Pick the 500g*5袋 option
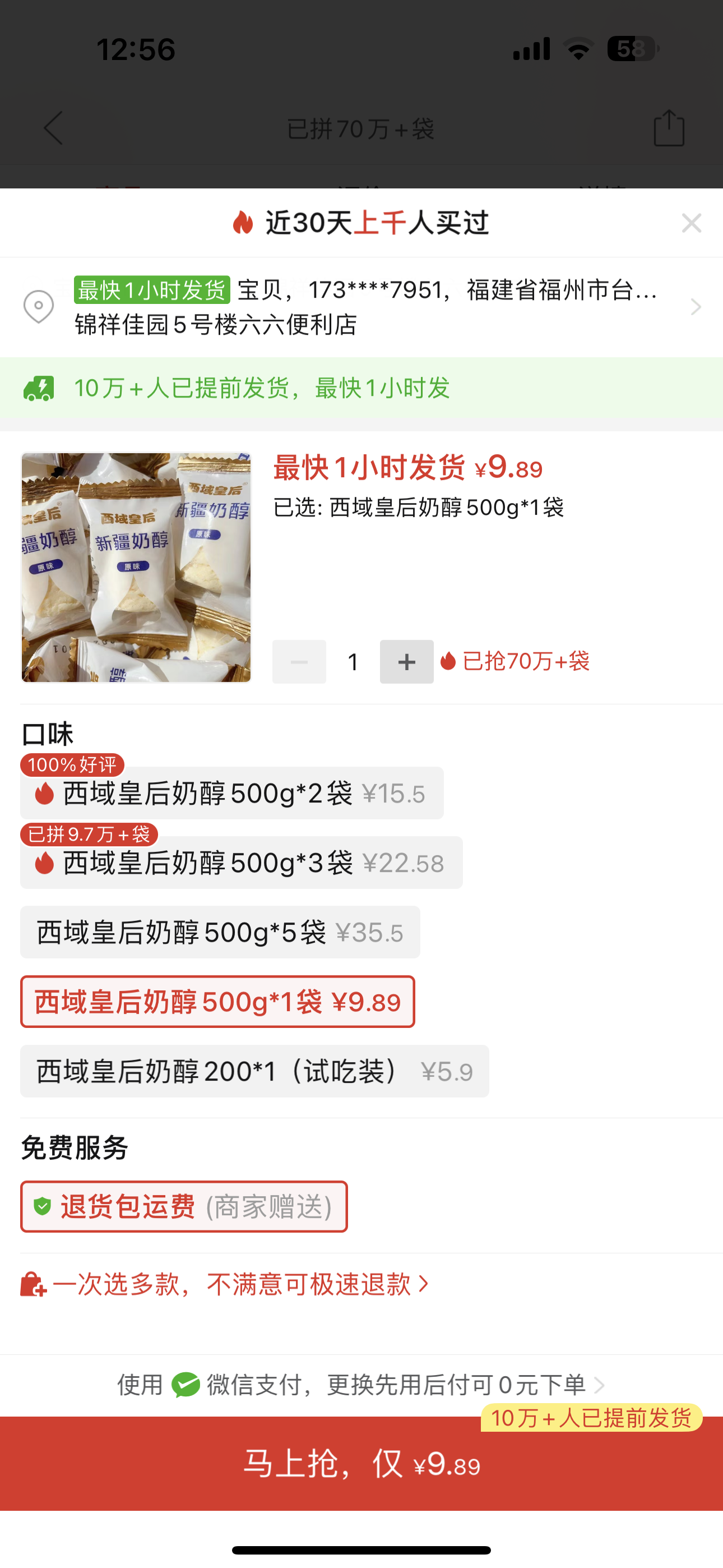The height and width of the screenshot is (1568, 723). pyautogui.click(x=220, y=933)
